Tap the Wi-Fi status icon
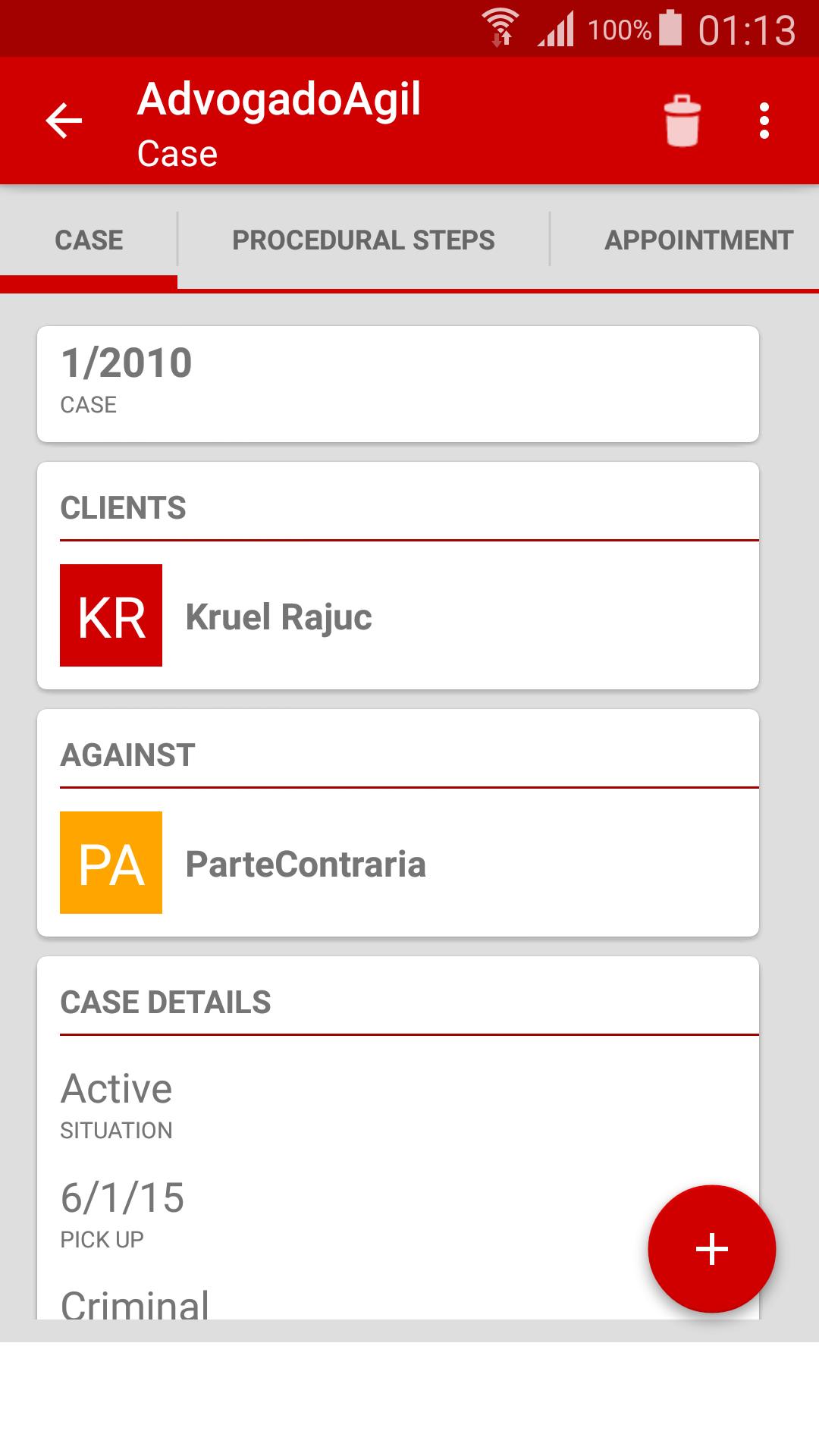 [500, 27]
